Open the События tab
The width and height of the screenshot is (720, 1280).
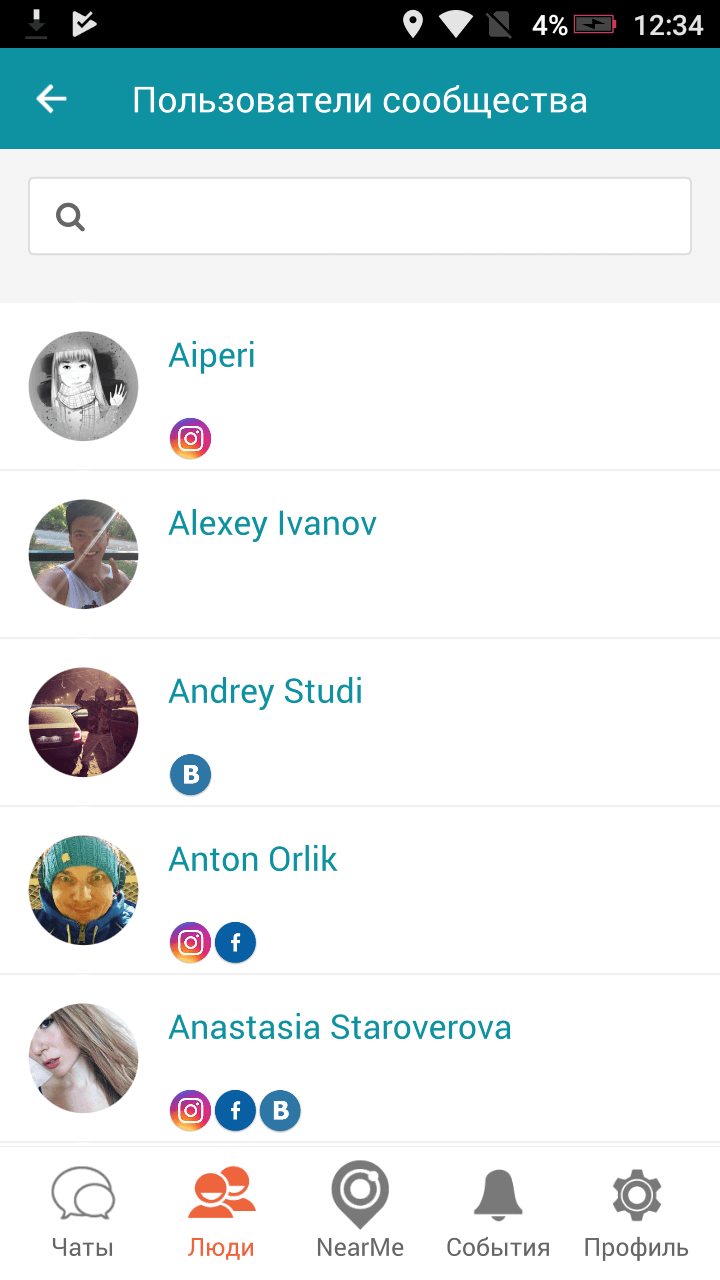[x=498, y=1212]
